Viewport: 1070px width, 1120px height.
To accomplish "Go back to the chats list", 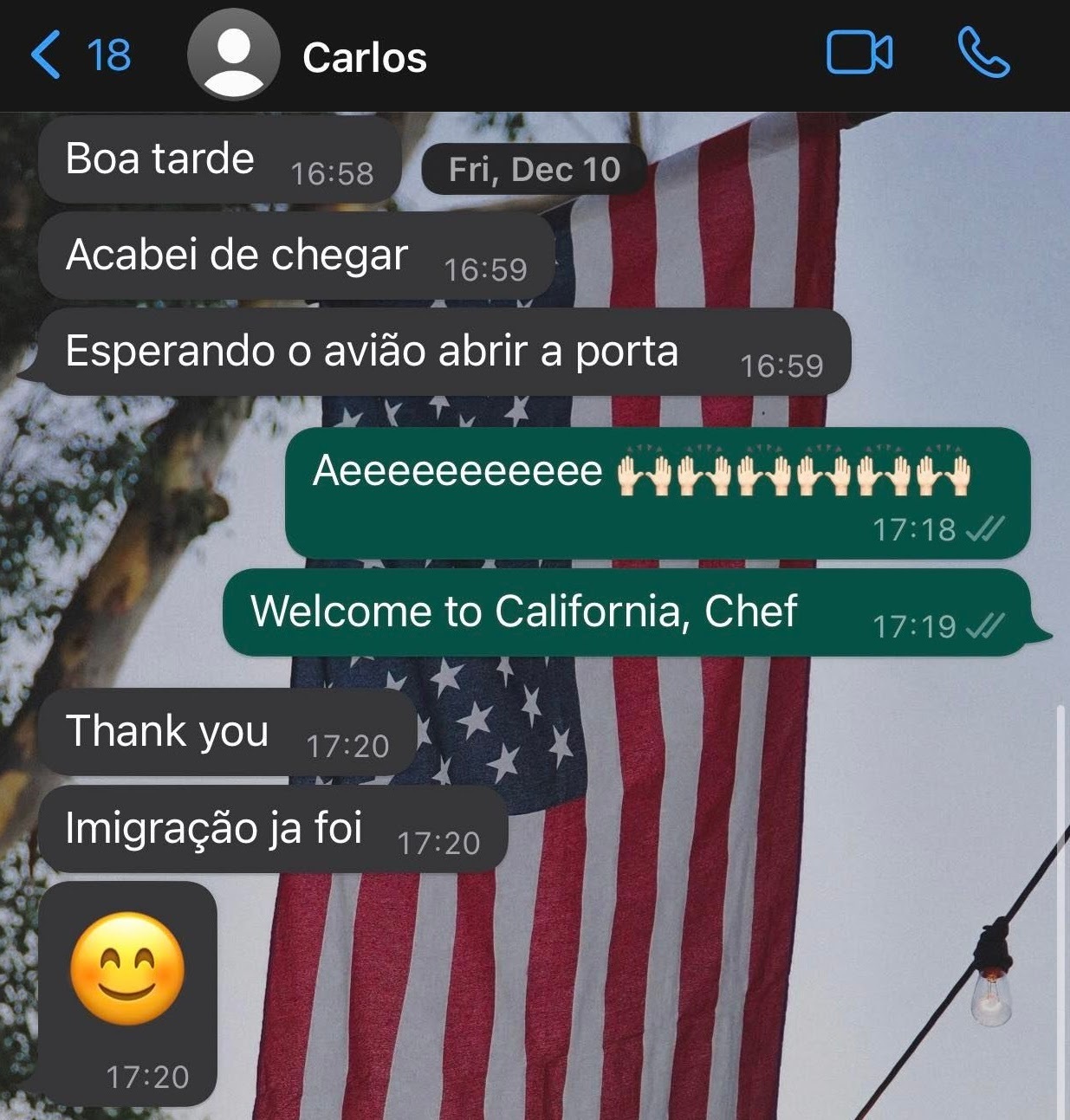I will click(78, 55).
